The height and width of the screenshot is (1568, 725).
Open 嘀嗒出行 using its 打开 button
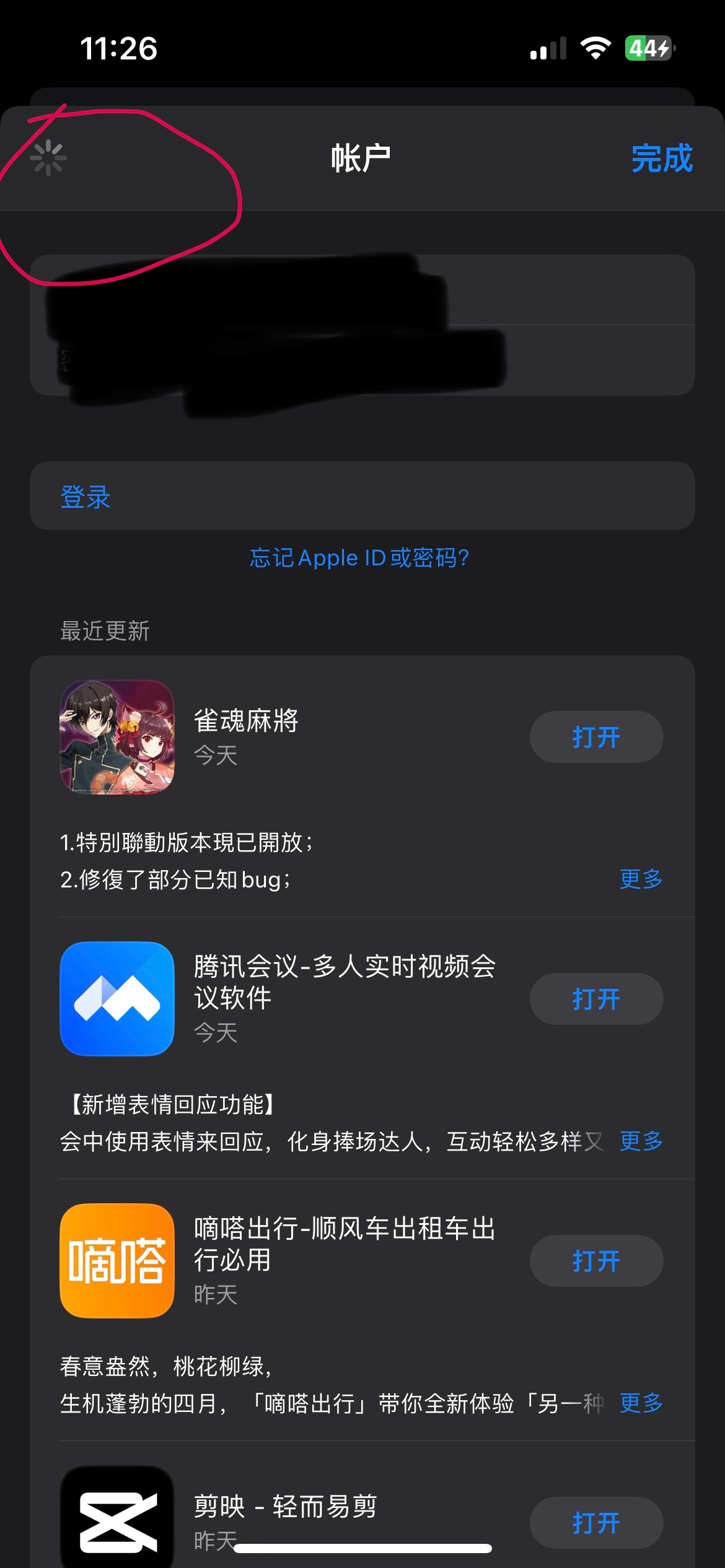pos(596,1261)
